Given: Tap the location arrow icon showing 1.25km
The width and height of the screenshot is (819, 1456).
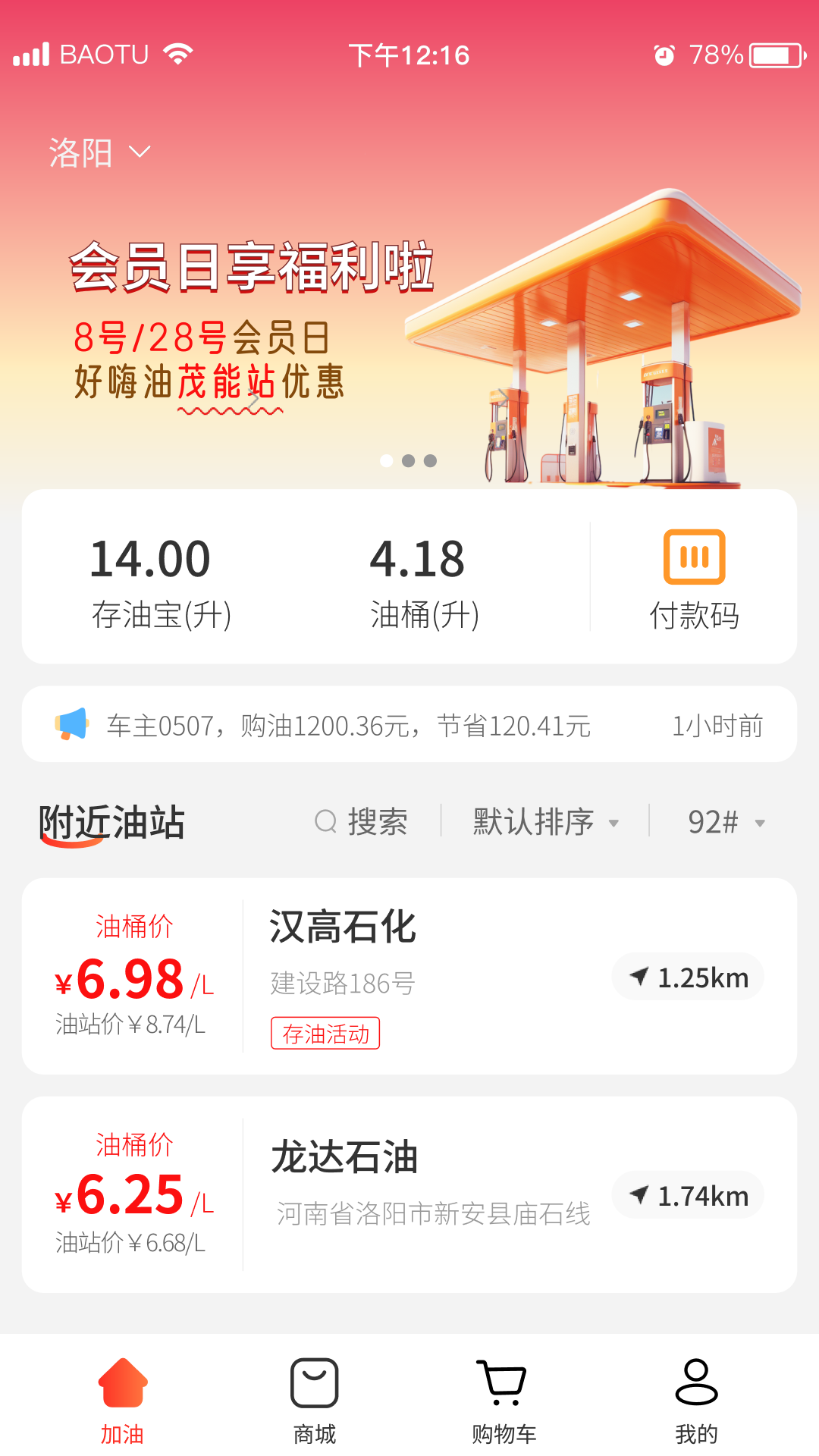Looking at the screenshot, I should [639, 977].
